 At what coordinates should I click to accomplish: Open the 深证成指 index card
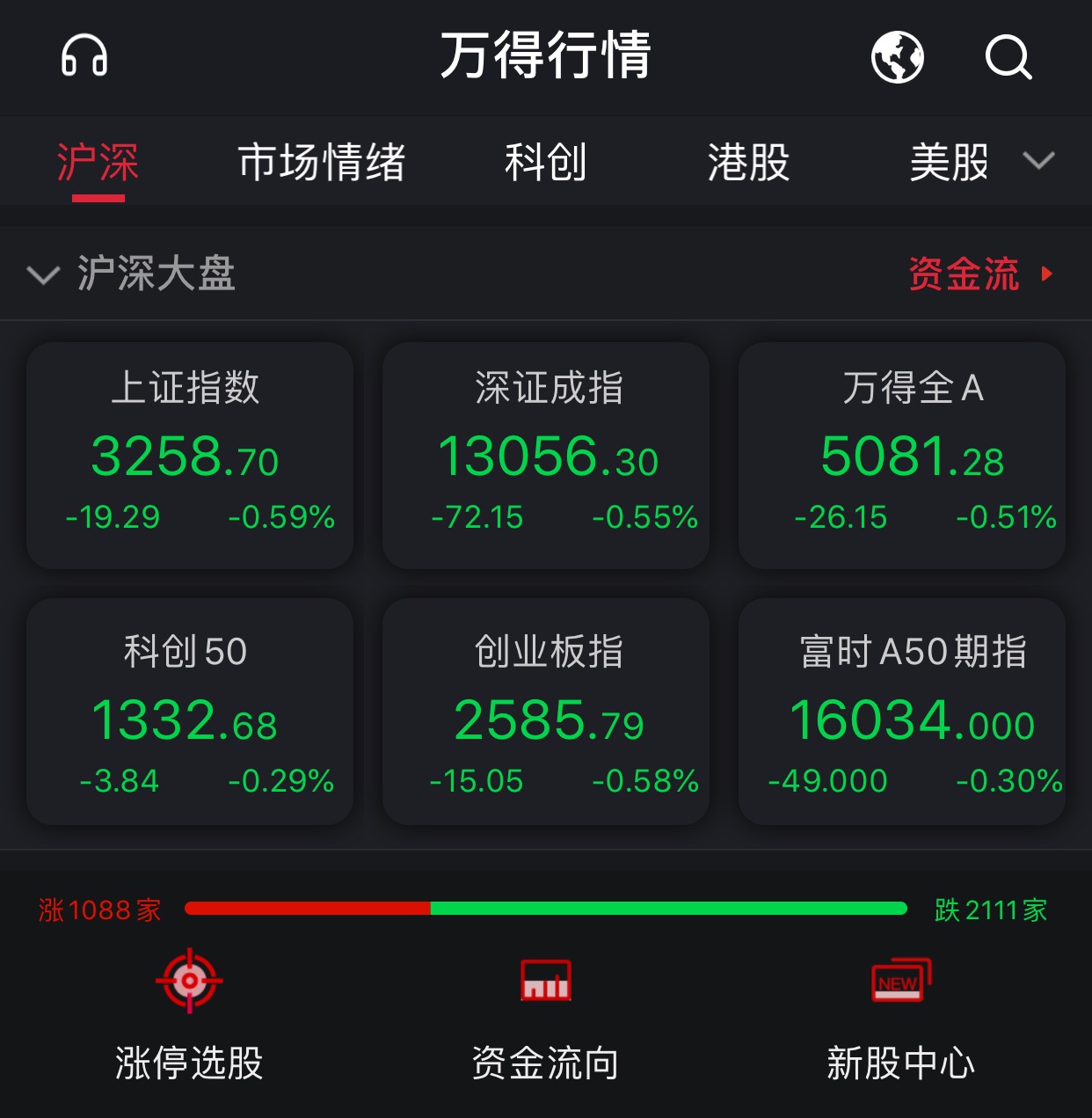click(x=546, y=456)
